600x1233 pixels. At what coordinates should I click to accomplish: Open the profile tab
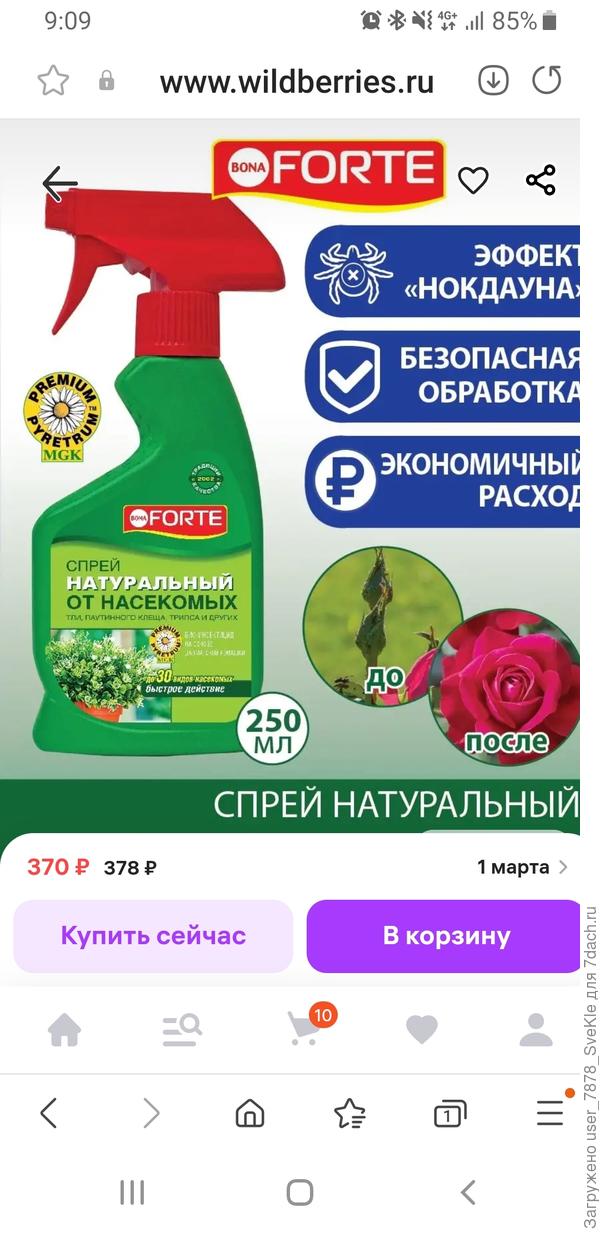[x=536, y=1029]
